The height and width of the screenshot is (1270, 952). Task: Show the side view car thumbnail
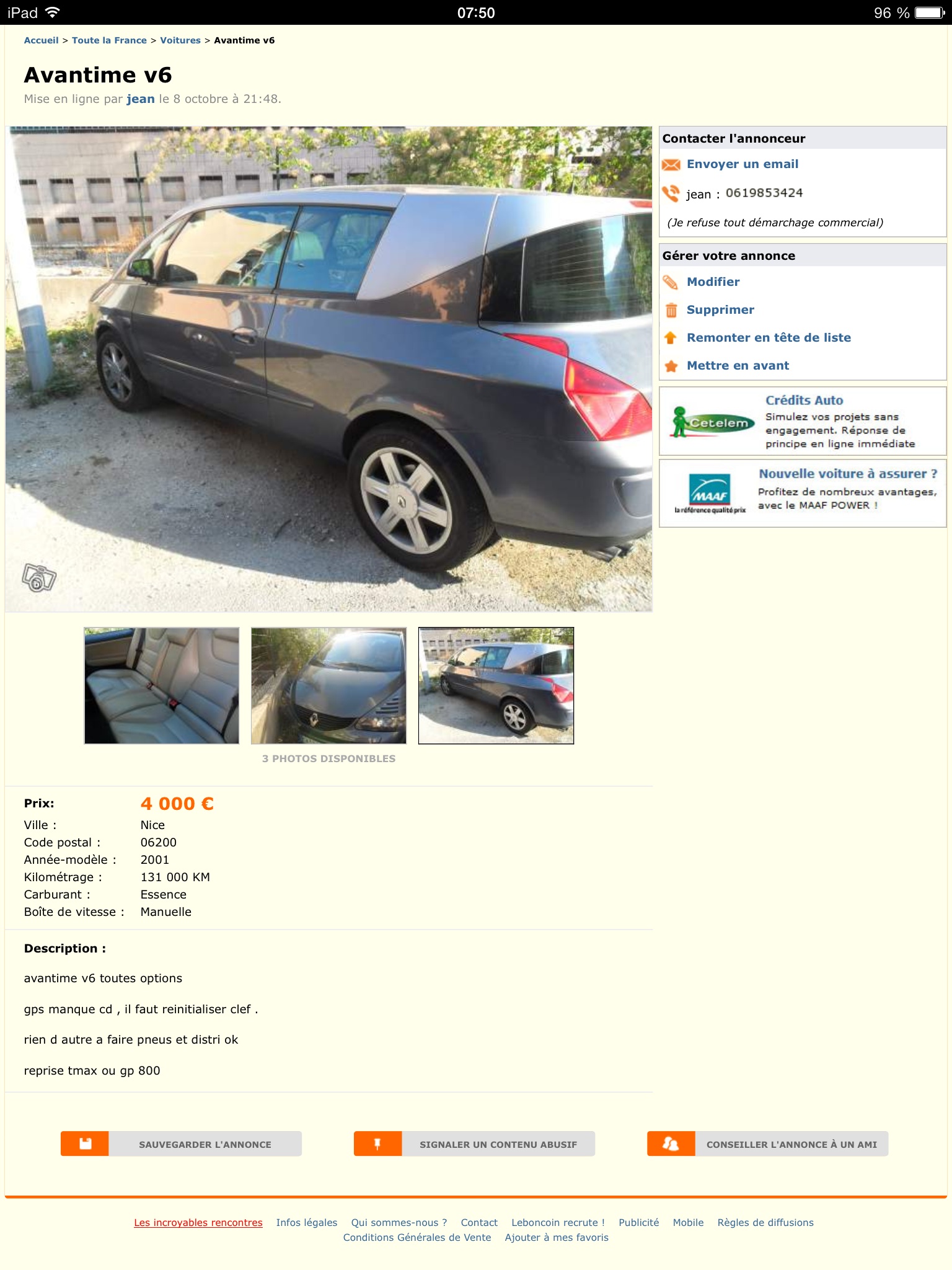[x=496, y=685]
